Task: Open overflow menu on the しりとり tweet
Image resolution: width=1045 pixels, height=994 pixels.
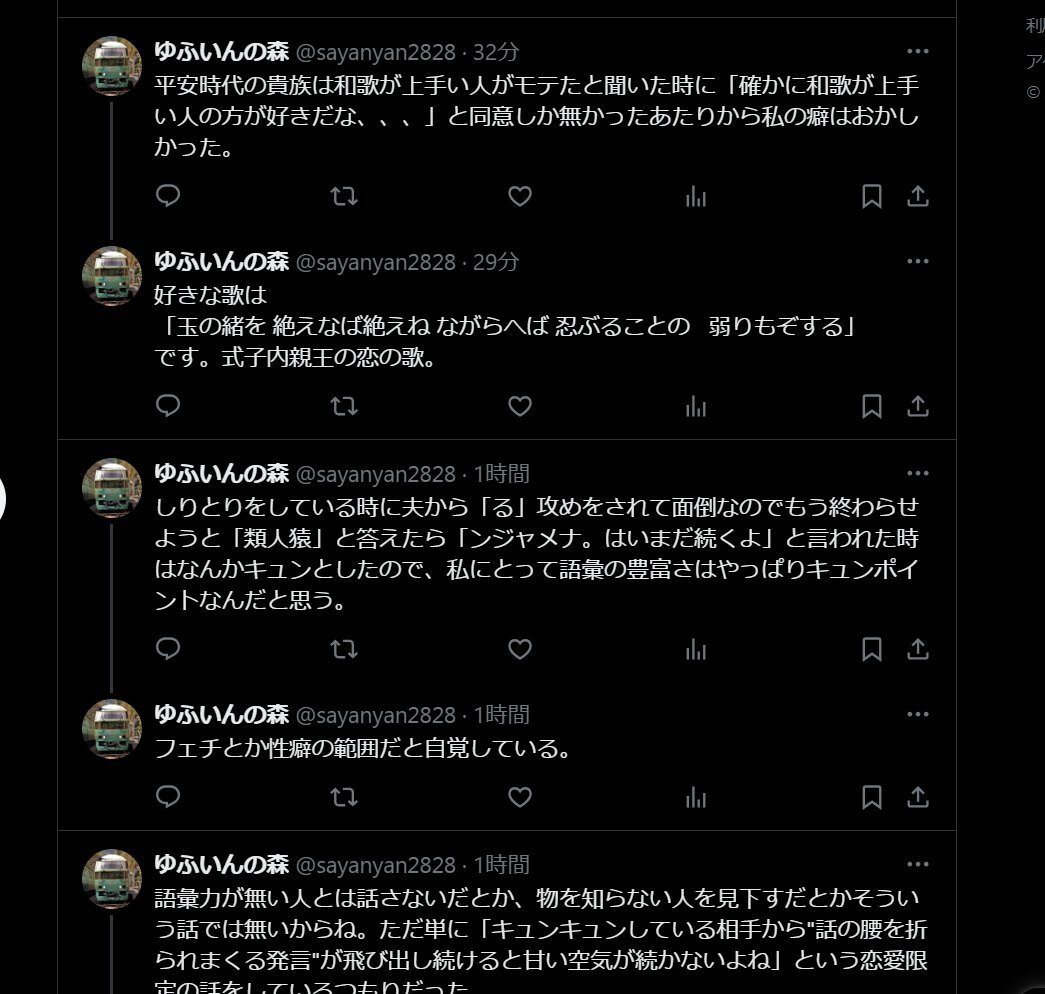Action: pyautogui.click(x=917, y=474)
